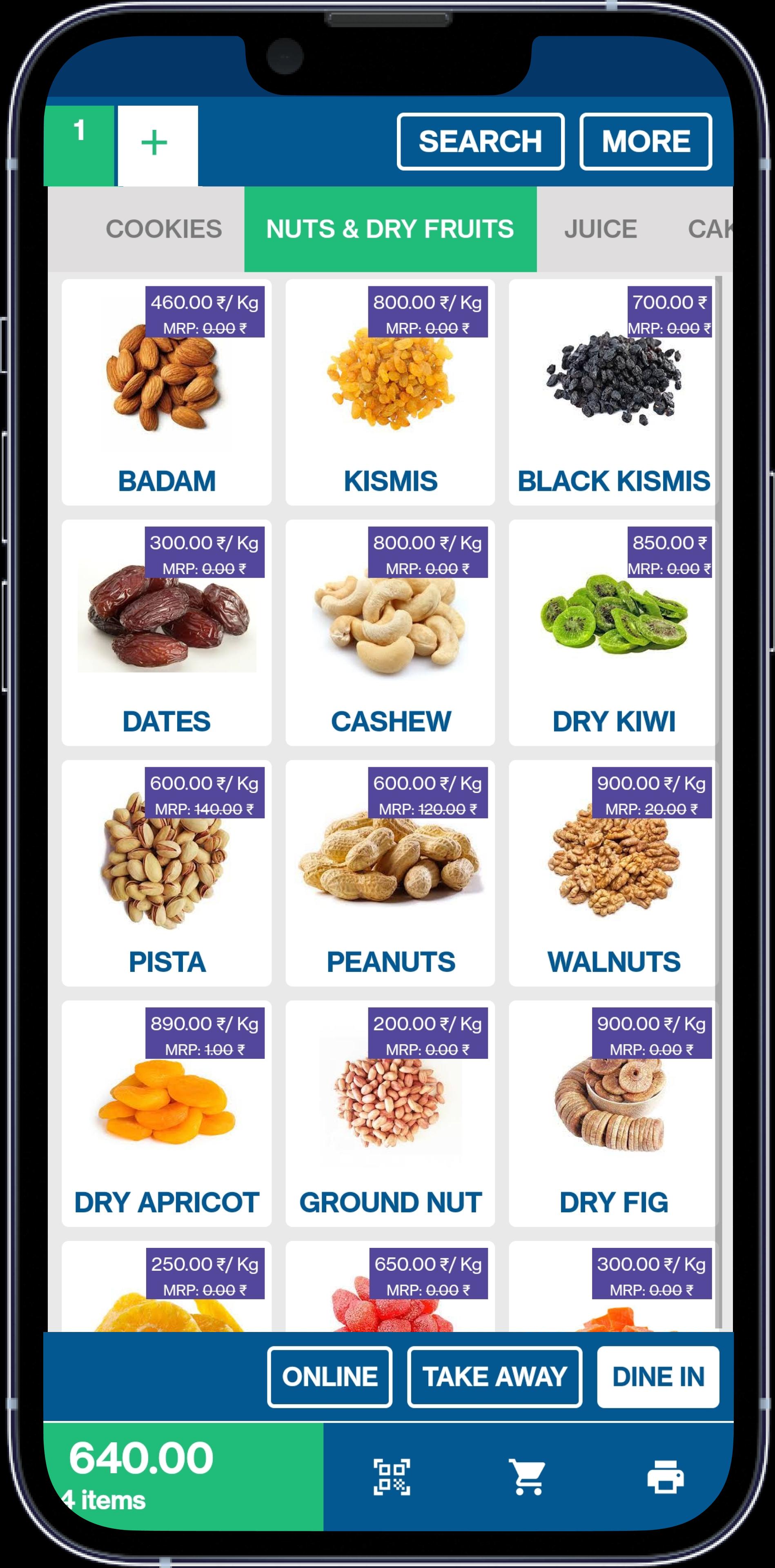775x1568 pixels.
Task: Open the MORE menu
Action: [645, 141]
